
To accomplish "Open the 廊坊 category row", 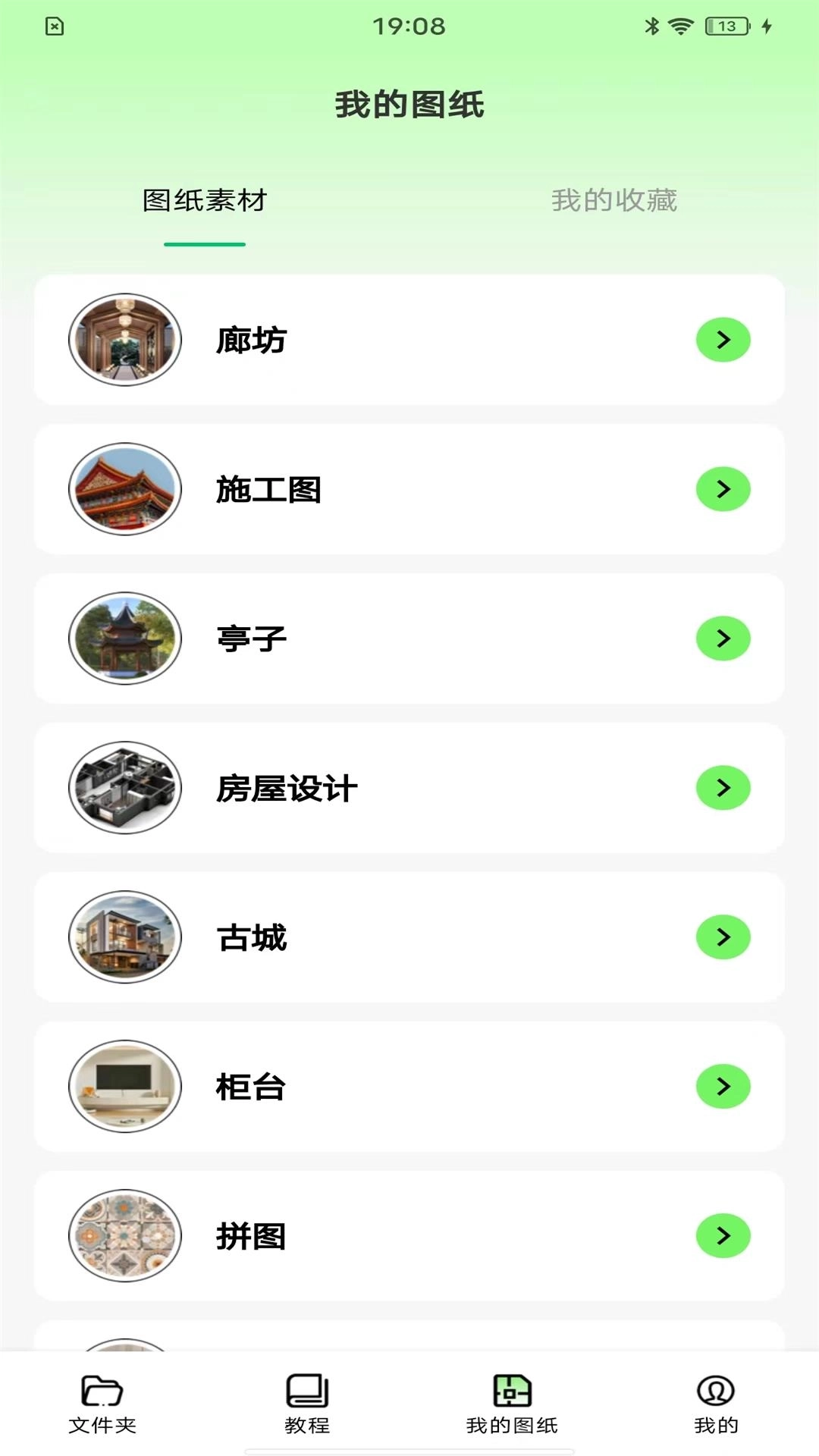I will tap(409, 339).
